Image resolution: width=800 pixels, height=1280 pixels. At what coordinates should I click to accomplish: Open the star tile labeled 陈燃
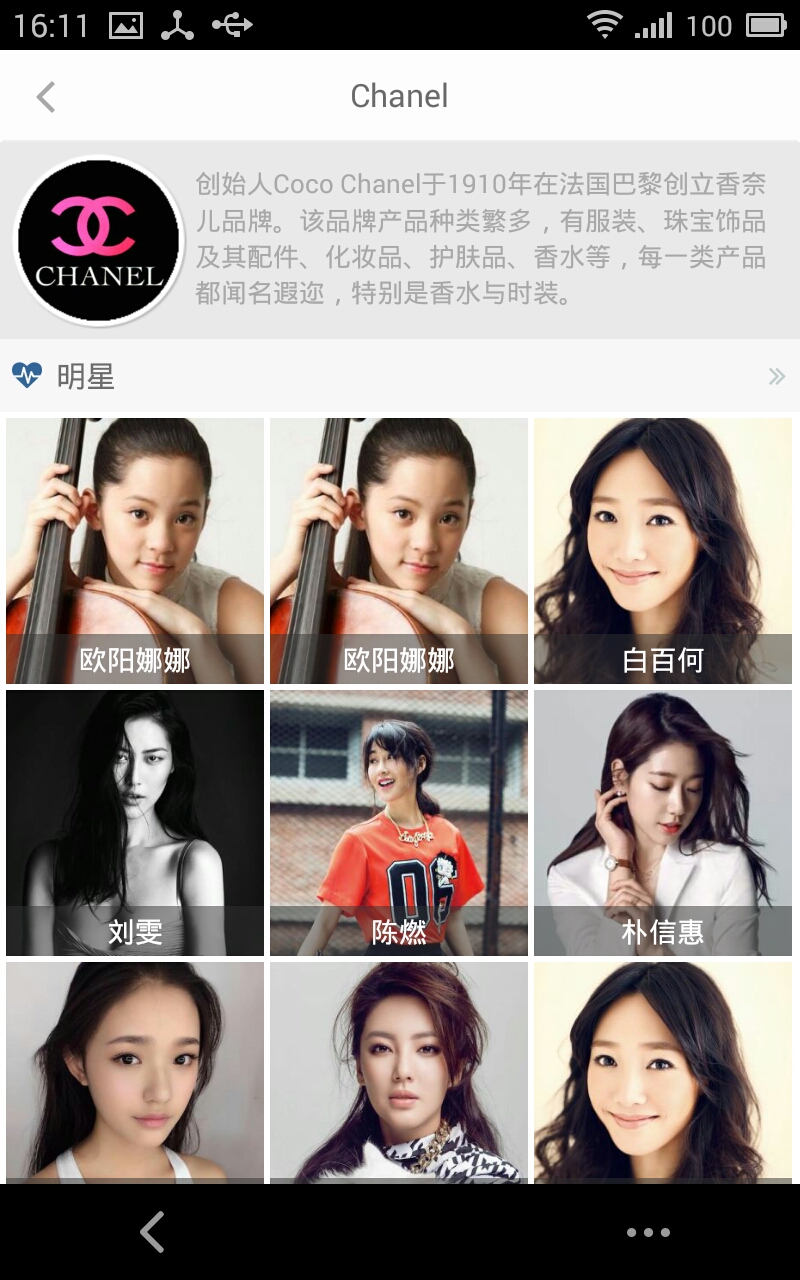point(399,822)
